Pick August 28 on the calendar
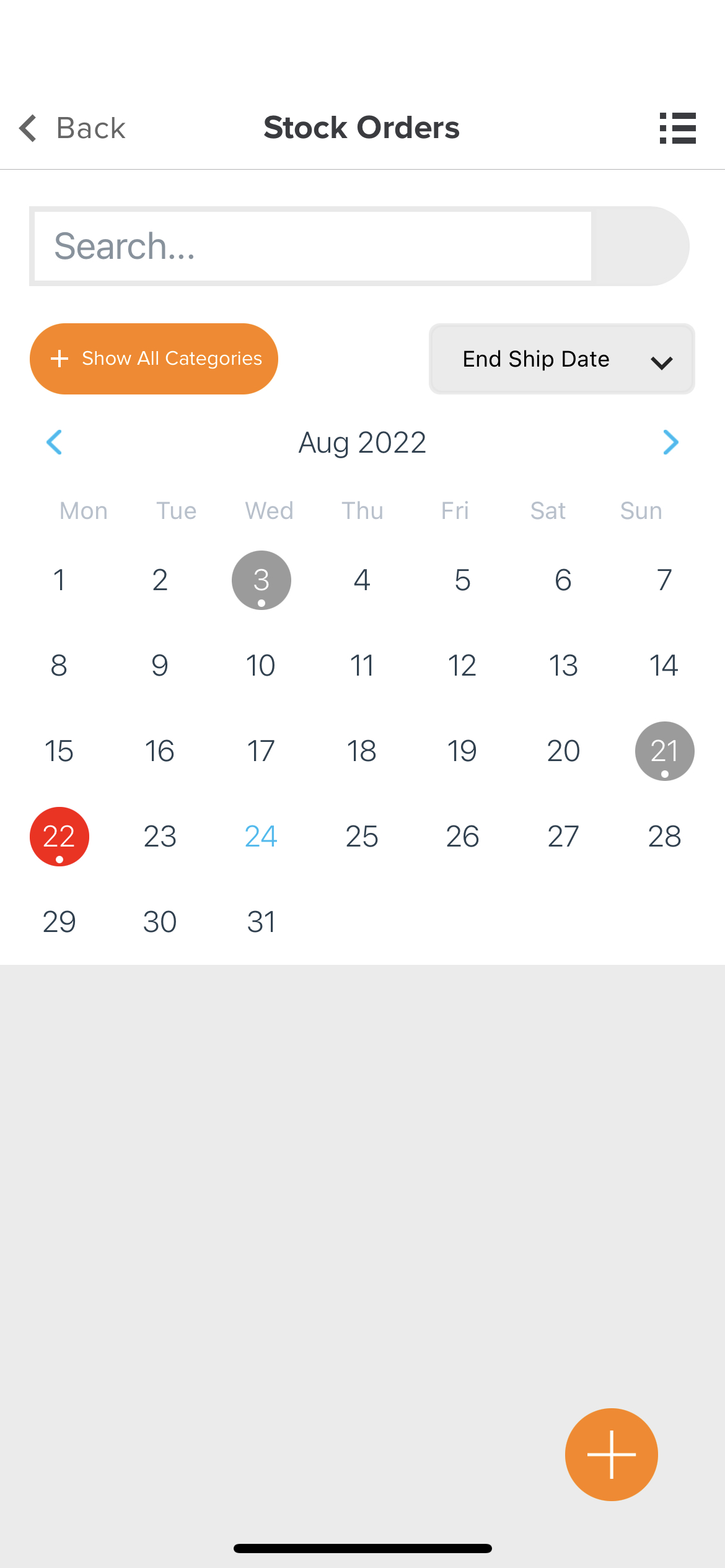Viewport: 725px width, 1568px height. (x=664, y=837)
